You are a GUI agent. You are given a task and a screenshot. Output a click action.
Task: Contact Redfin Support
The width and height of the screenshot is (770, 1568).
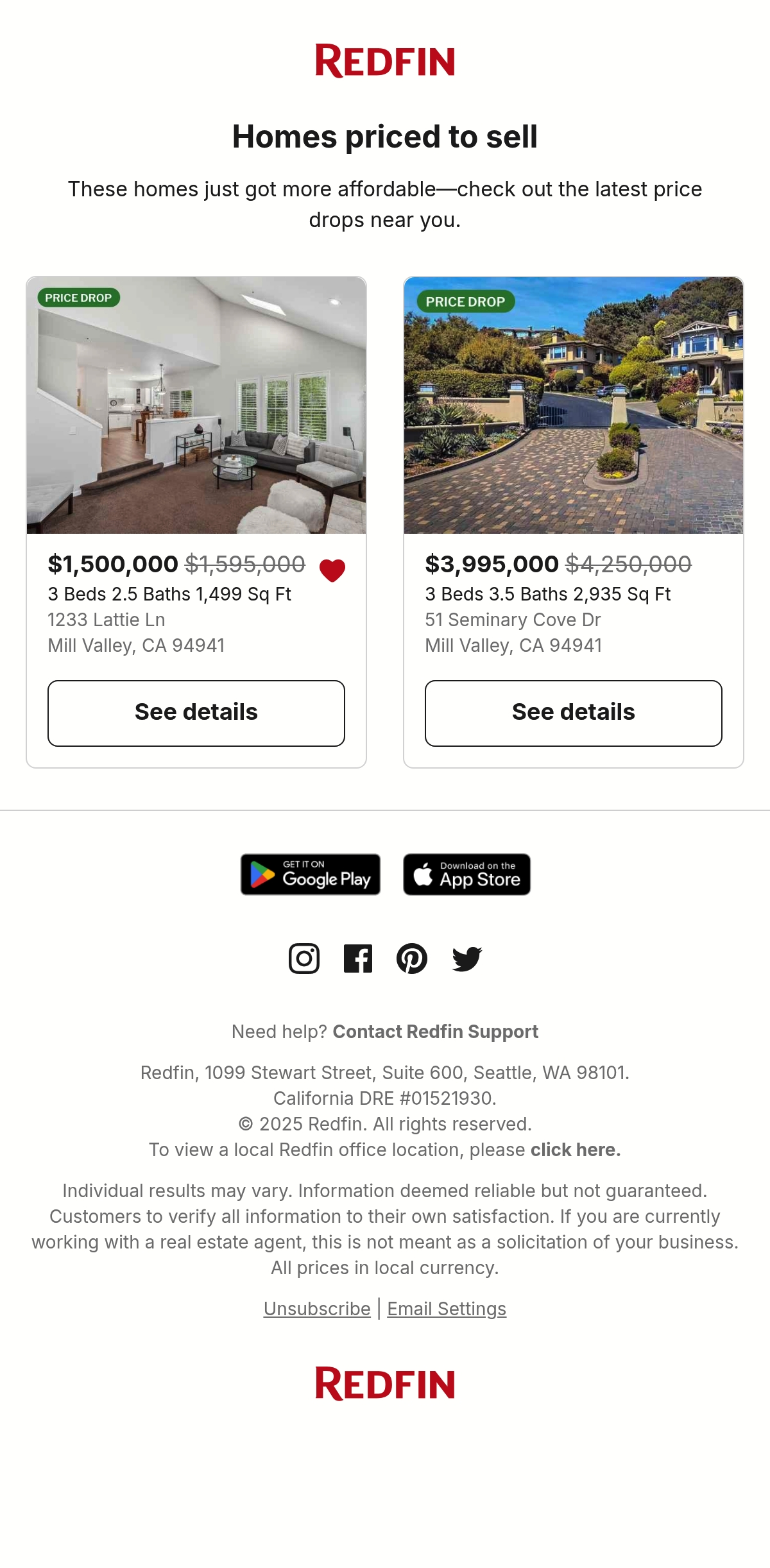[x=435, y=1032]
